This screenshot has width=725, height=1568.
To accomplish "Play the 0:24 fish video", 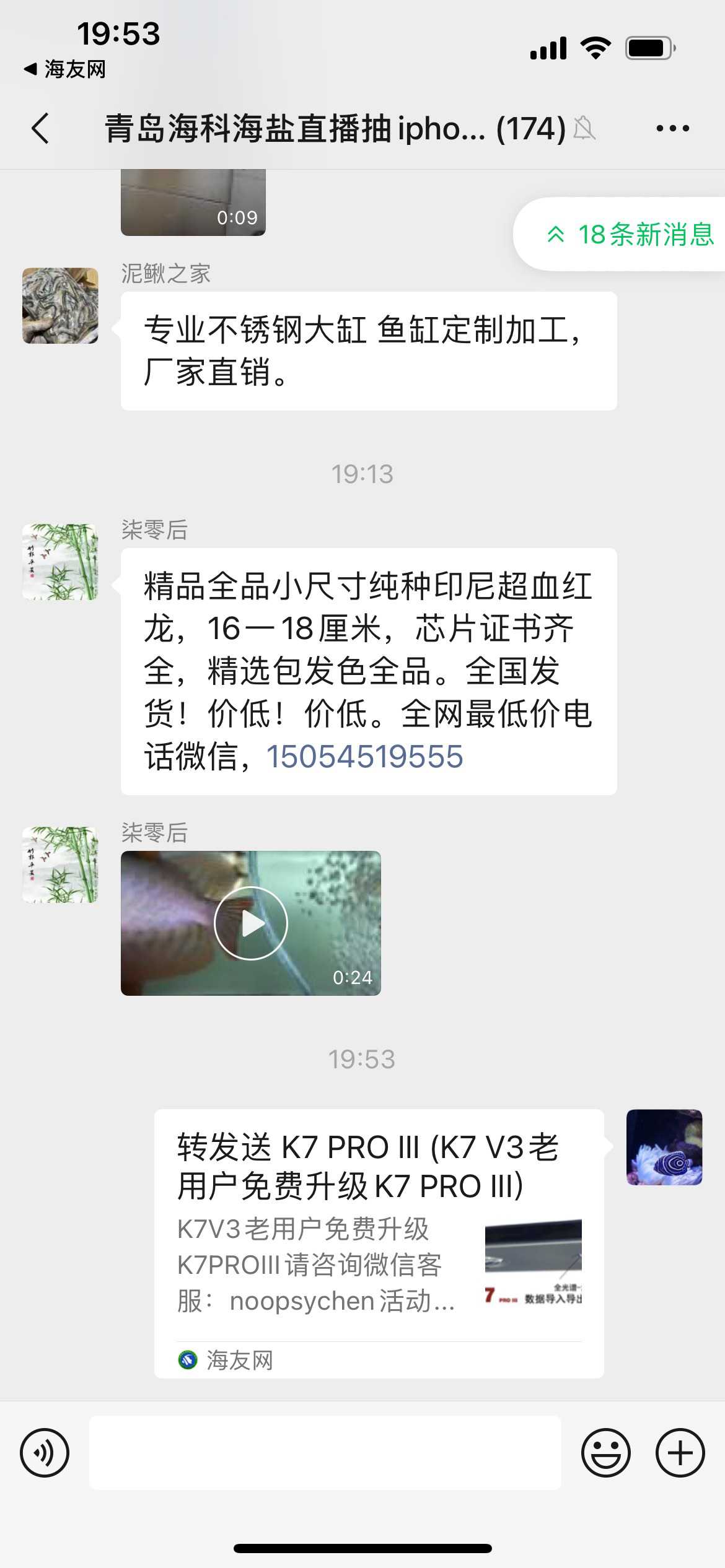I will (251, 923).
